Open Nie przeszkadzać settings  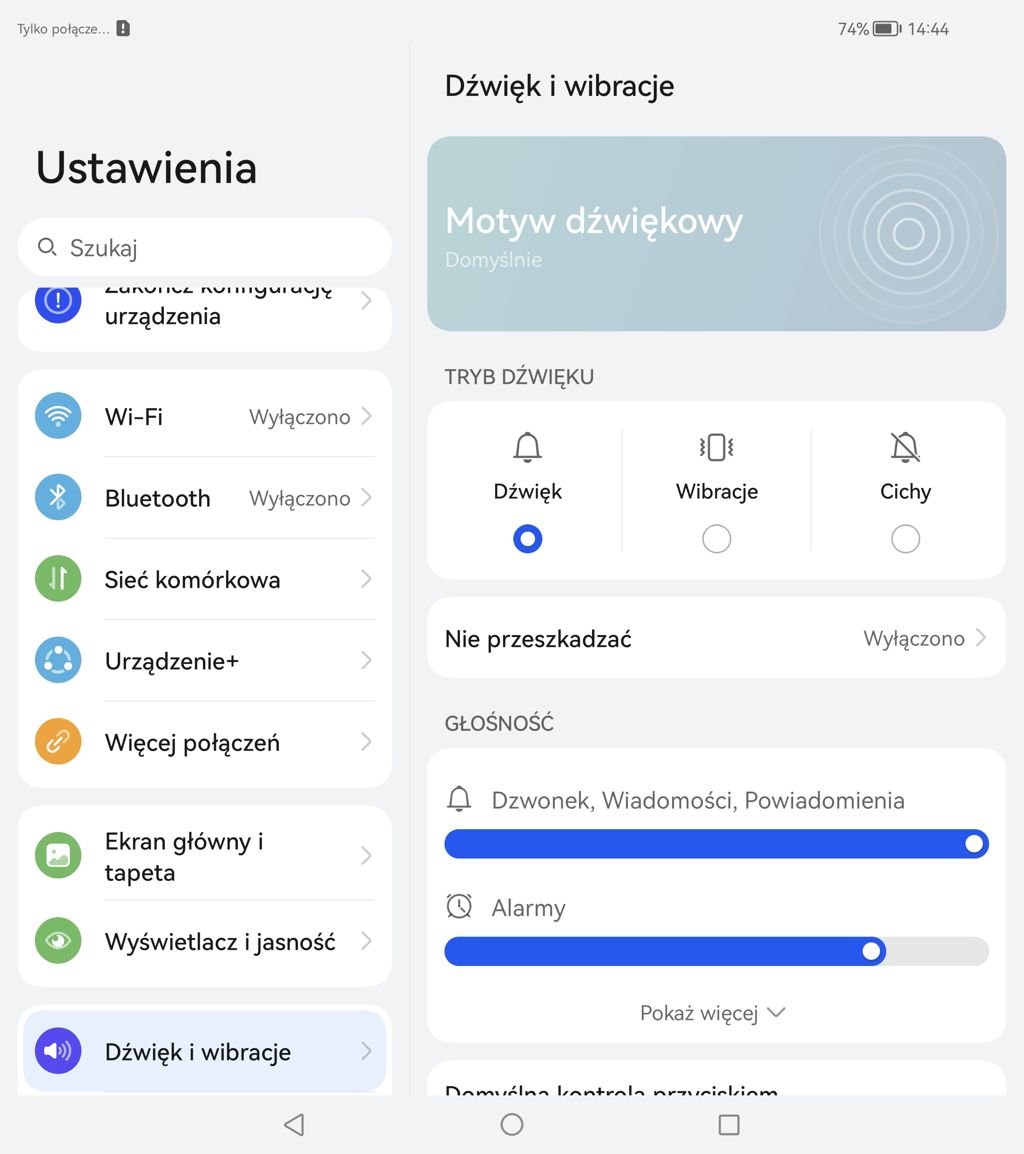coord(716,638)
